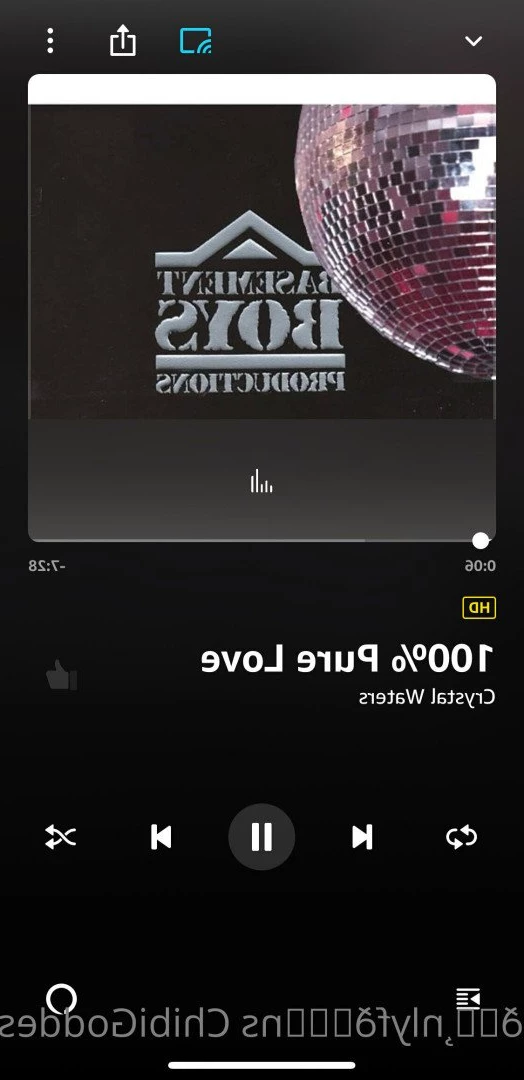Viewport: 524px width, 1080px height.
Task: Tap the Basement Boys album artwork
Action: tap(262, 262)
